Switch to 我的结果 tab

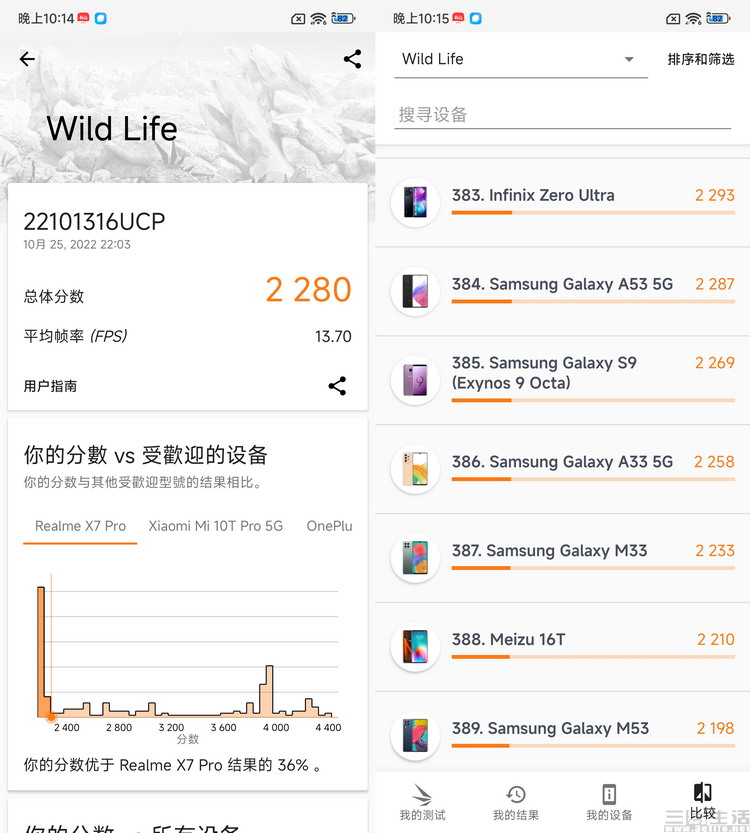[515, 802]
